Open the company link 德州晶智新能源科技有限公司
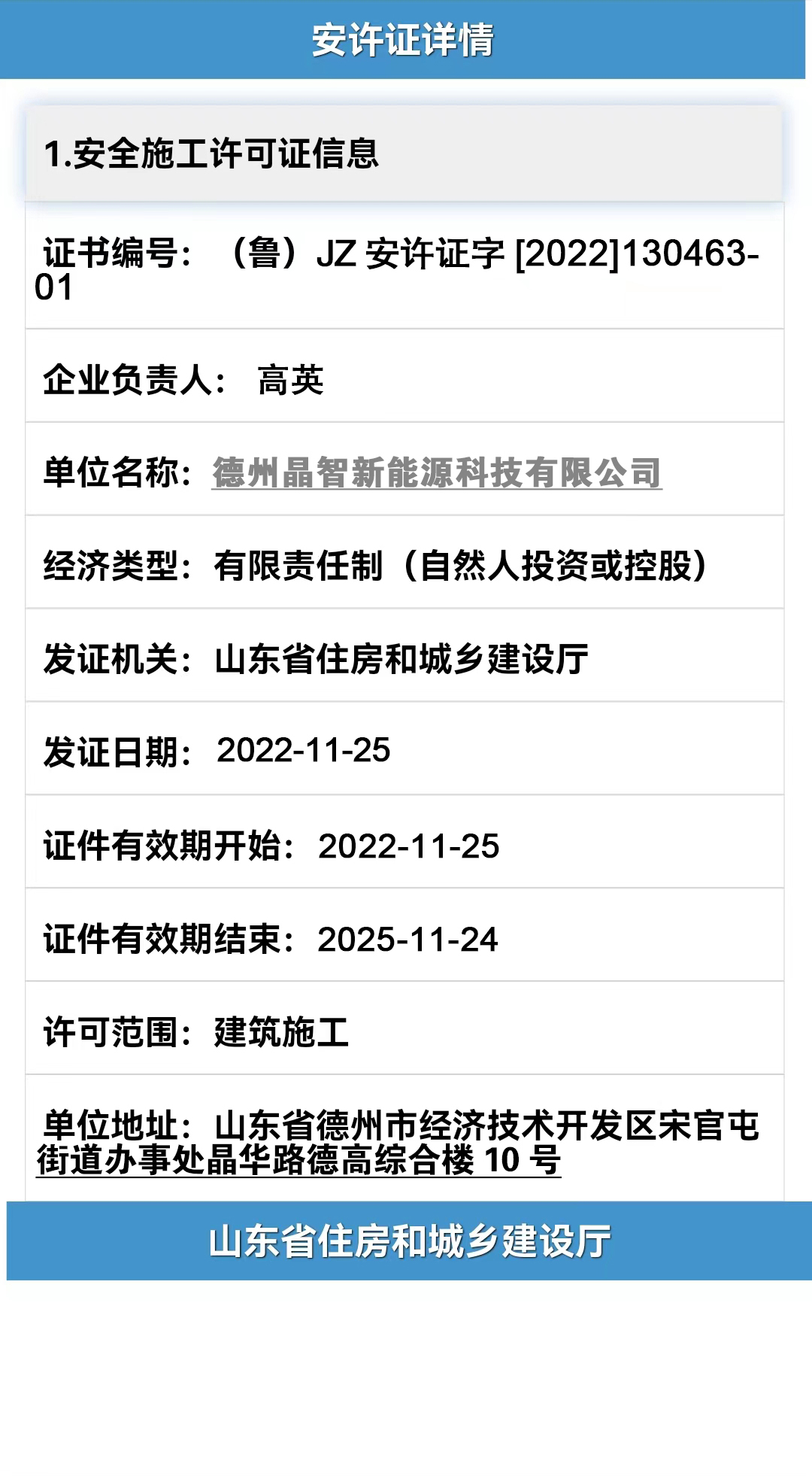This screenshot has width=812, height=1476. coord(436,472)
